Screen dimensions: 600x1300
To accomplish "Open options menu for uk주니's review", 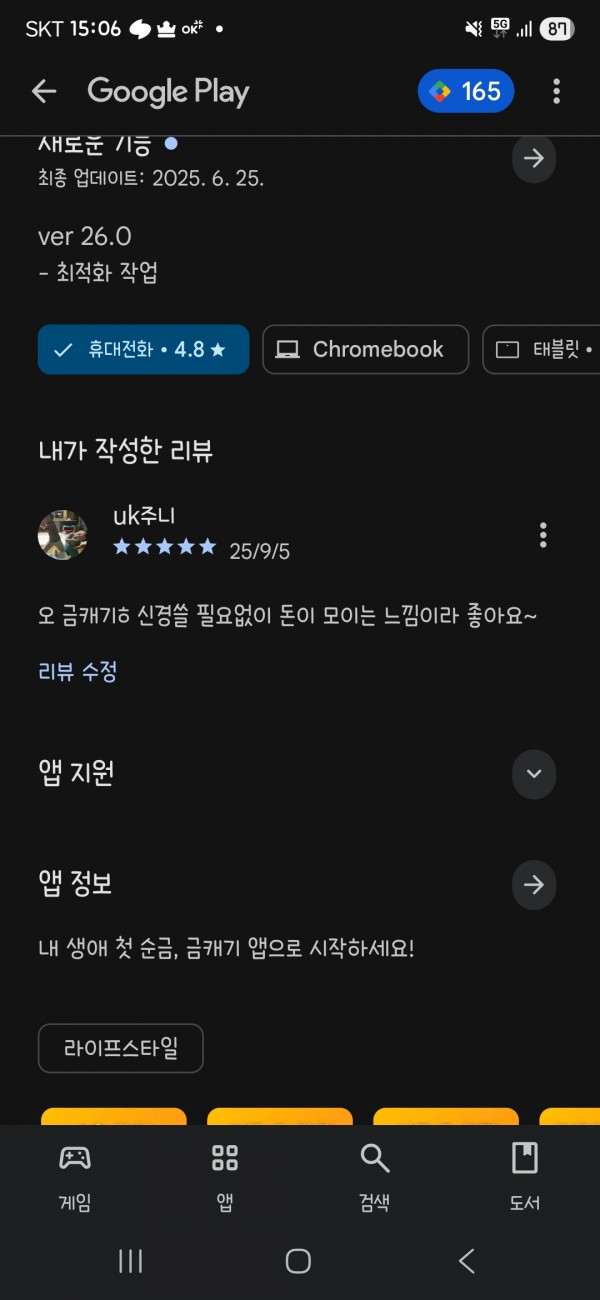I will point(543,535).
